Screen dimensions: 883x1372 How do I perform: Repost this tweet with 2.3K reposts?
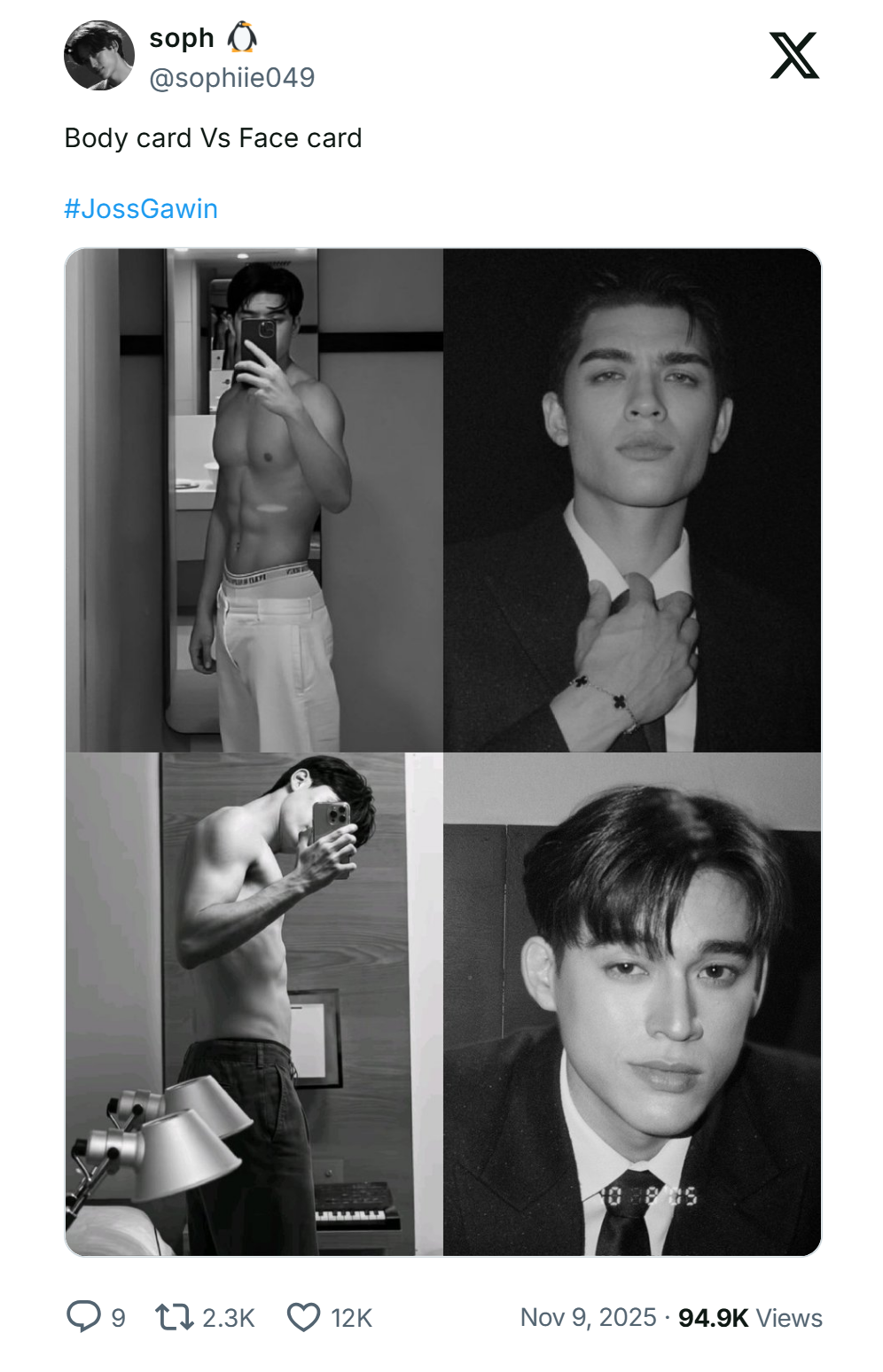click(175, 1317)
